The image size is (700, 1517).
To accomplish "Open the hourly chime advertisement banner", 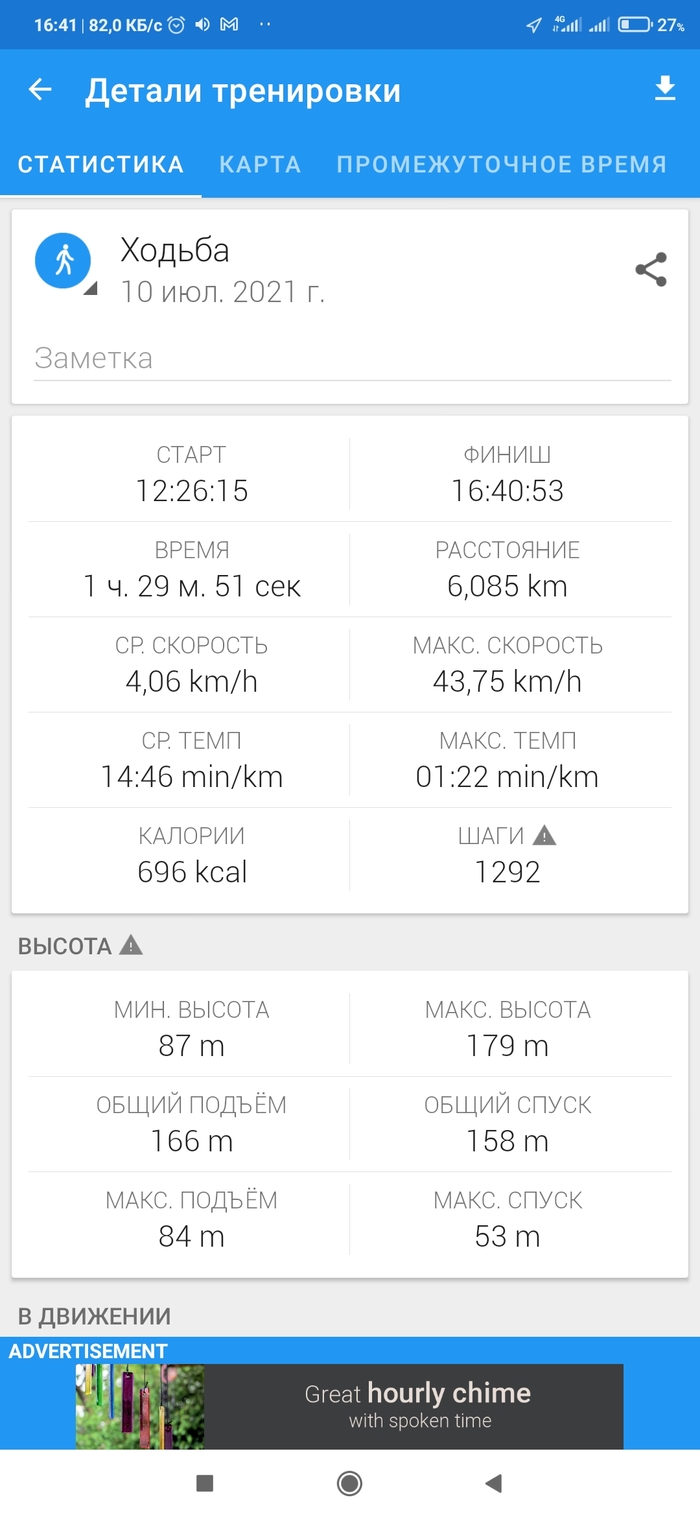I will click(x=350, y=1405).
